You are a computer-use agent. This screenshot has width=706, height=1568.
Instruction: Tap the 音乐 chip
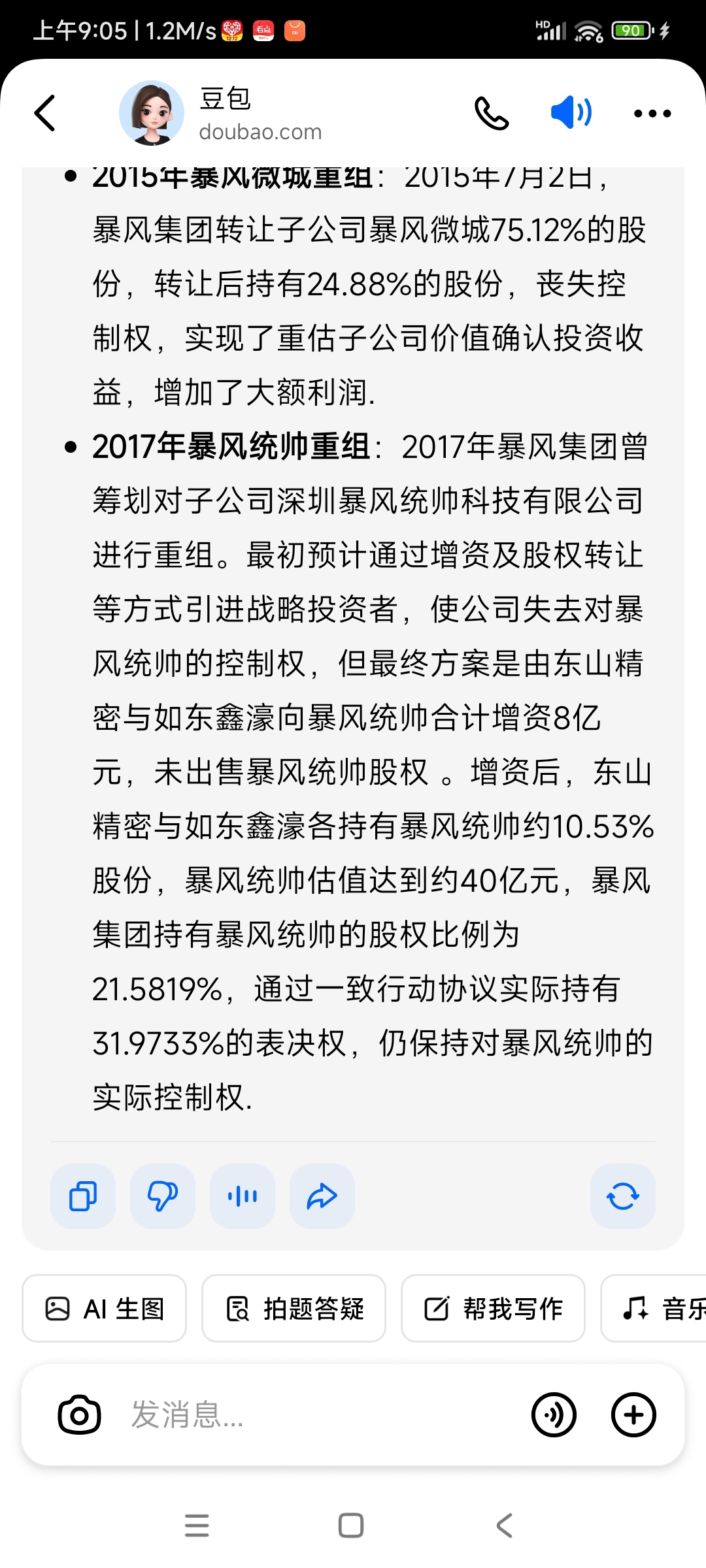654,1309
